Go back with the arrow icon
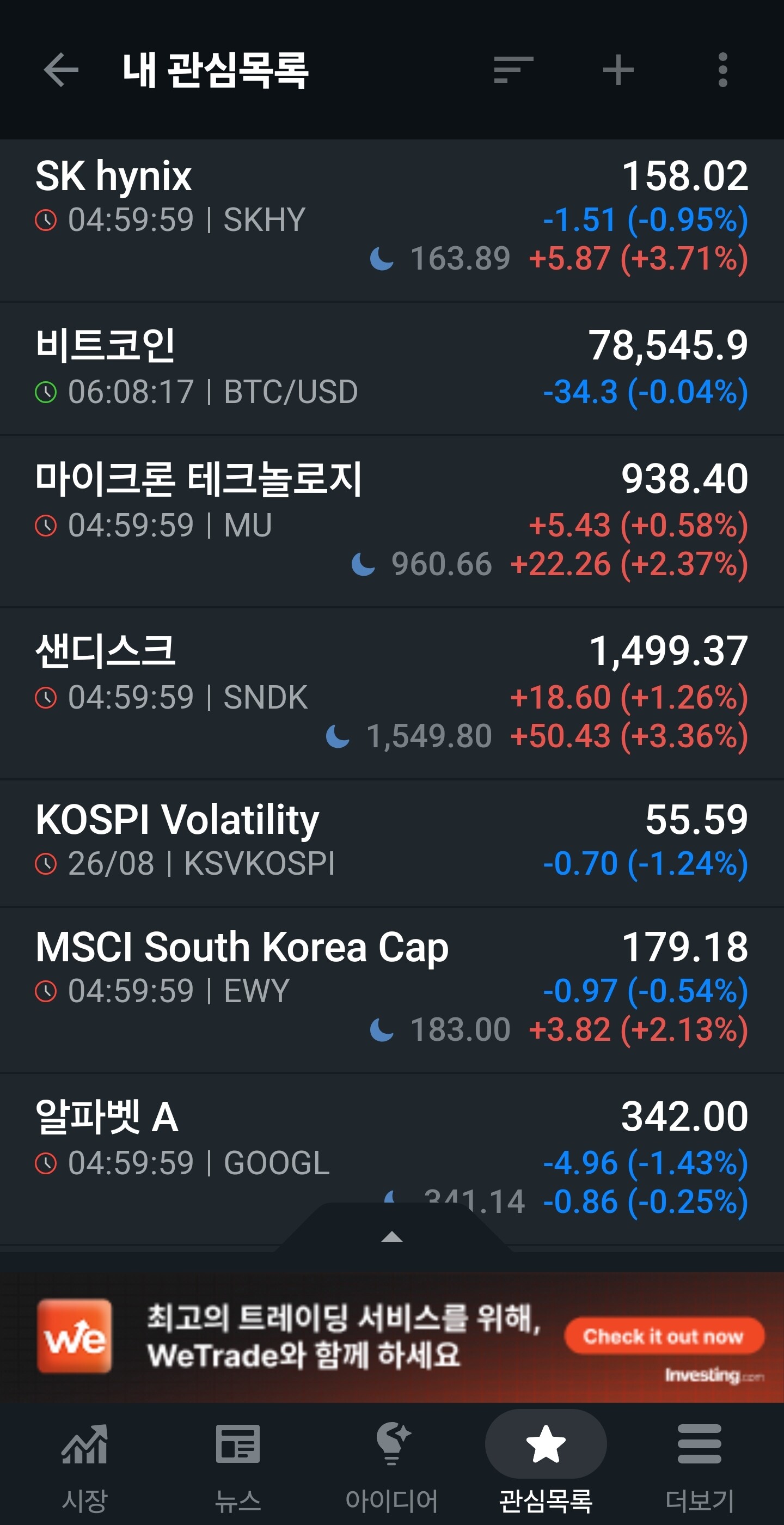Screen dimensions: 784x1525 pyautogui.click(x=61, y=70)
